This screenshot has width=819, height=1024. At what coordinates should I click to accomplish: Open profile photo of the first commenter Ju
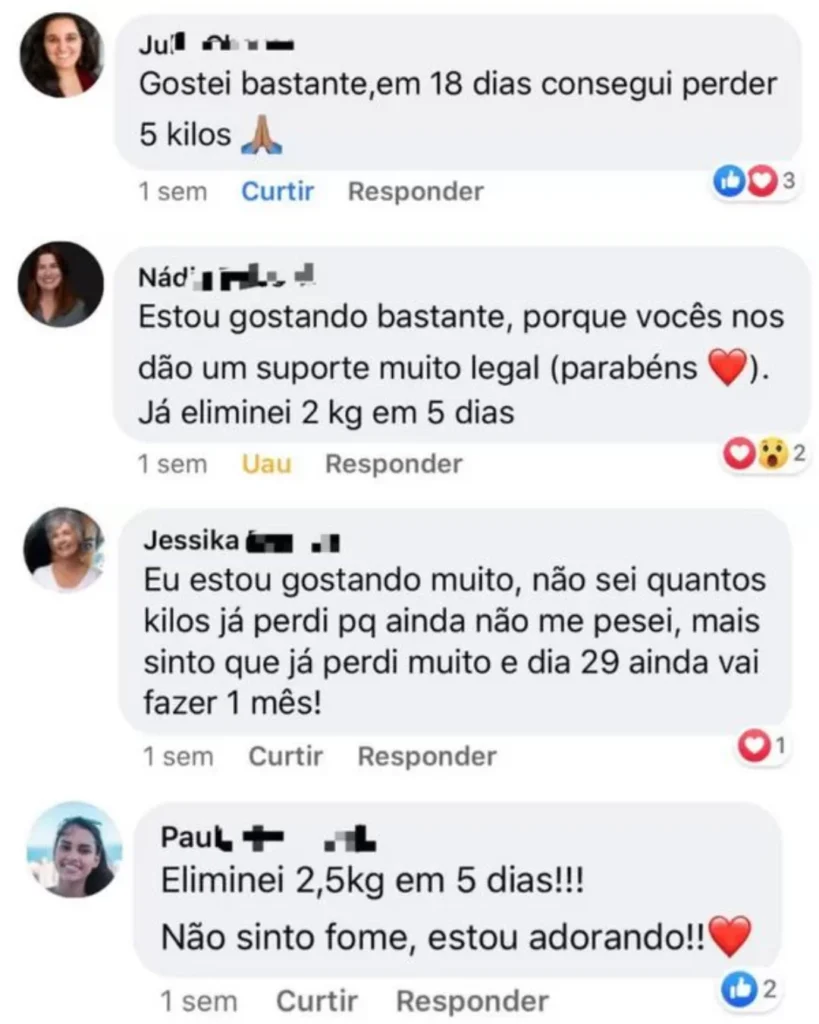tap(61, 55)
